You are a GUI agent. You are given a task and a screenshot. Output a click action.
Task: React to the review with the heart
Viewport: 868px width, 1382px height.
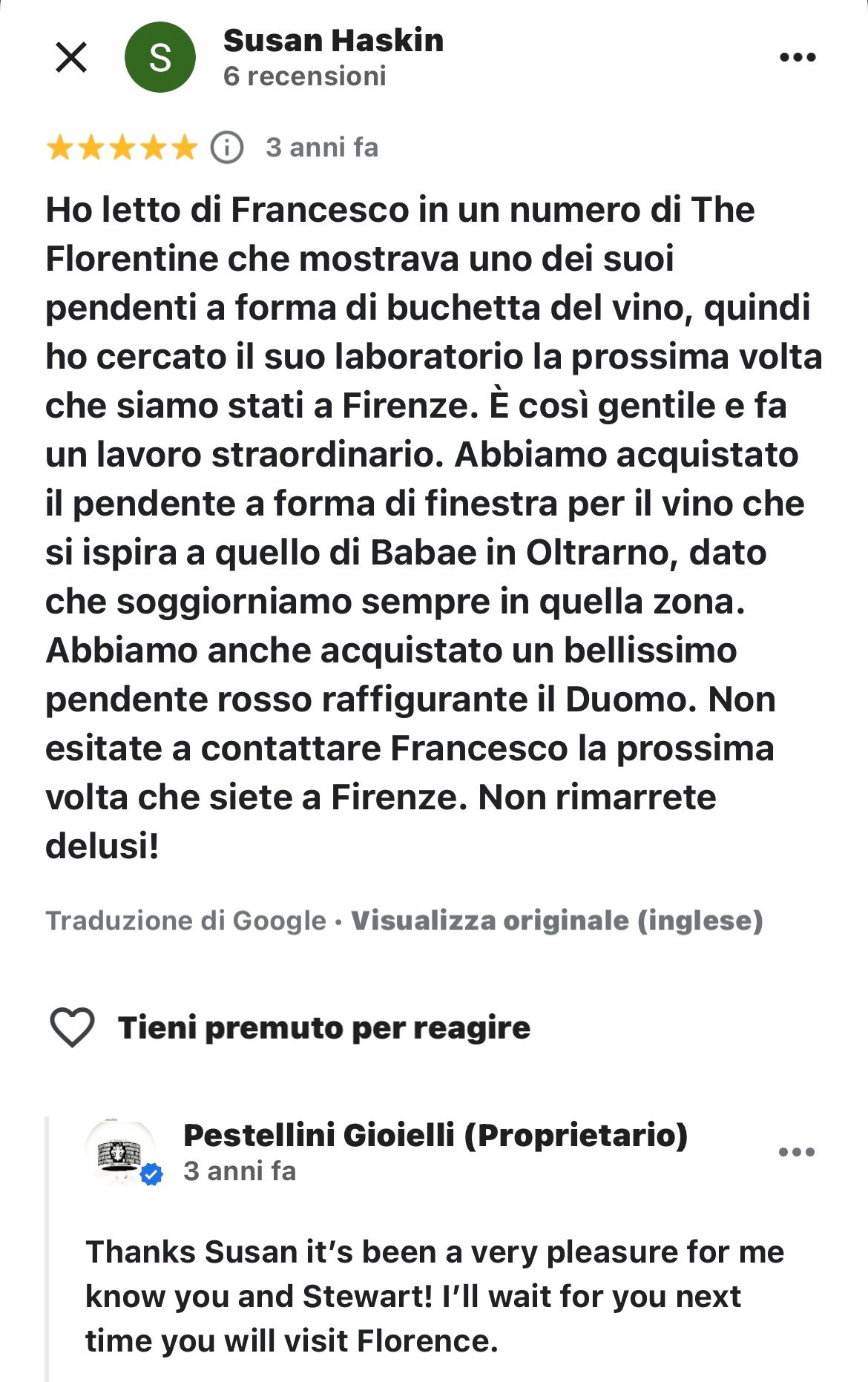(72, 1027)
